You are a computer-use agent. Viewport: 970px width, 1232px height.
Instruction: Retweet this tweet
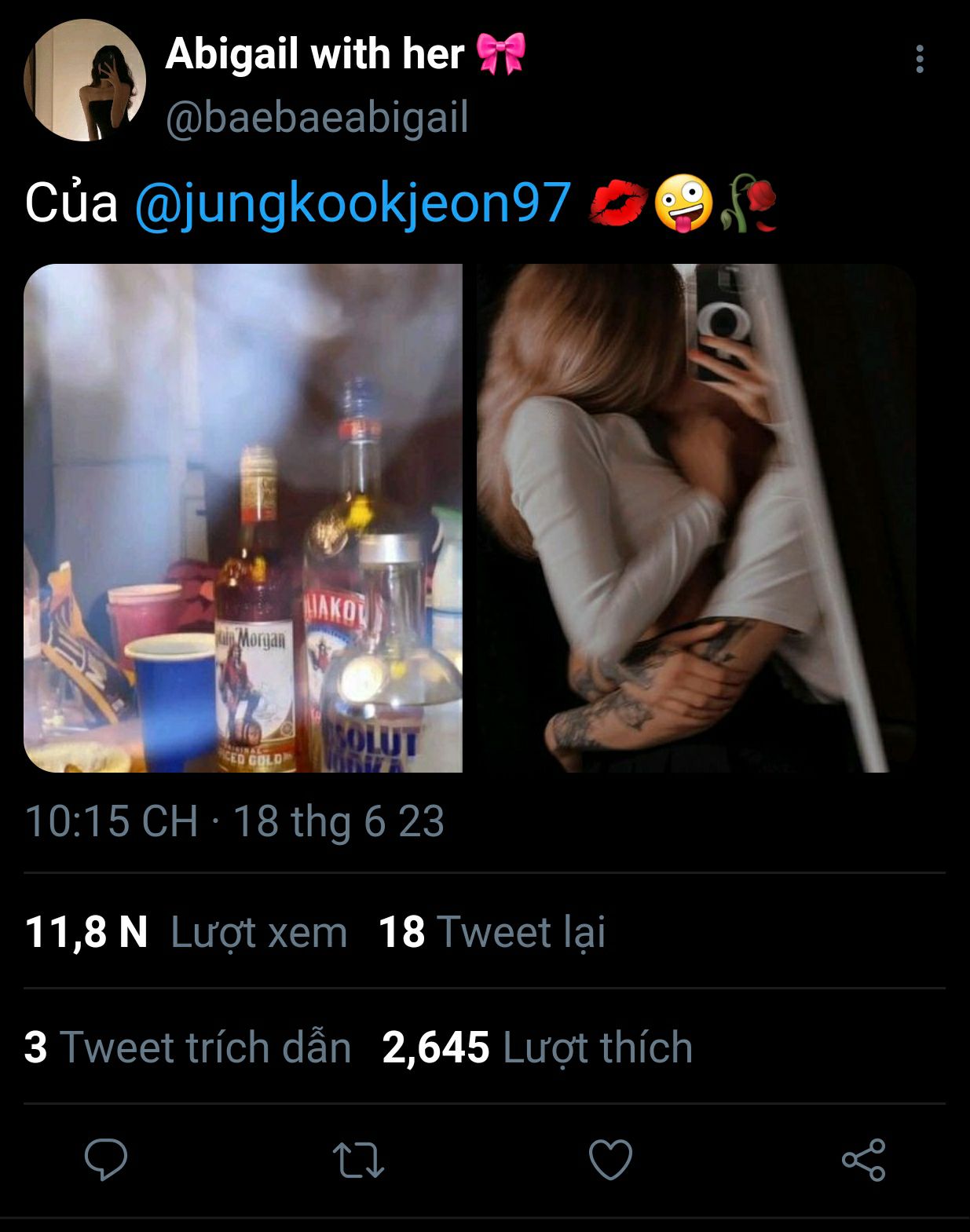coord(358,1160)
